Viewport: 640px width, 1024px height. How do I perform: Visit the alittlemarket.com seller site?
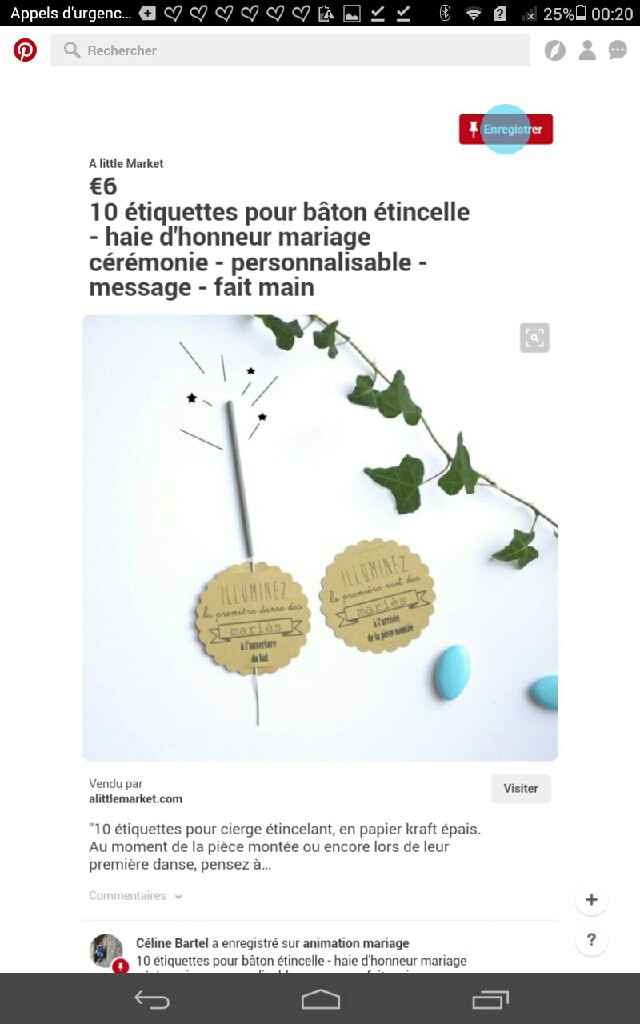click(520, 788)
